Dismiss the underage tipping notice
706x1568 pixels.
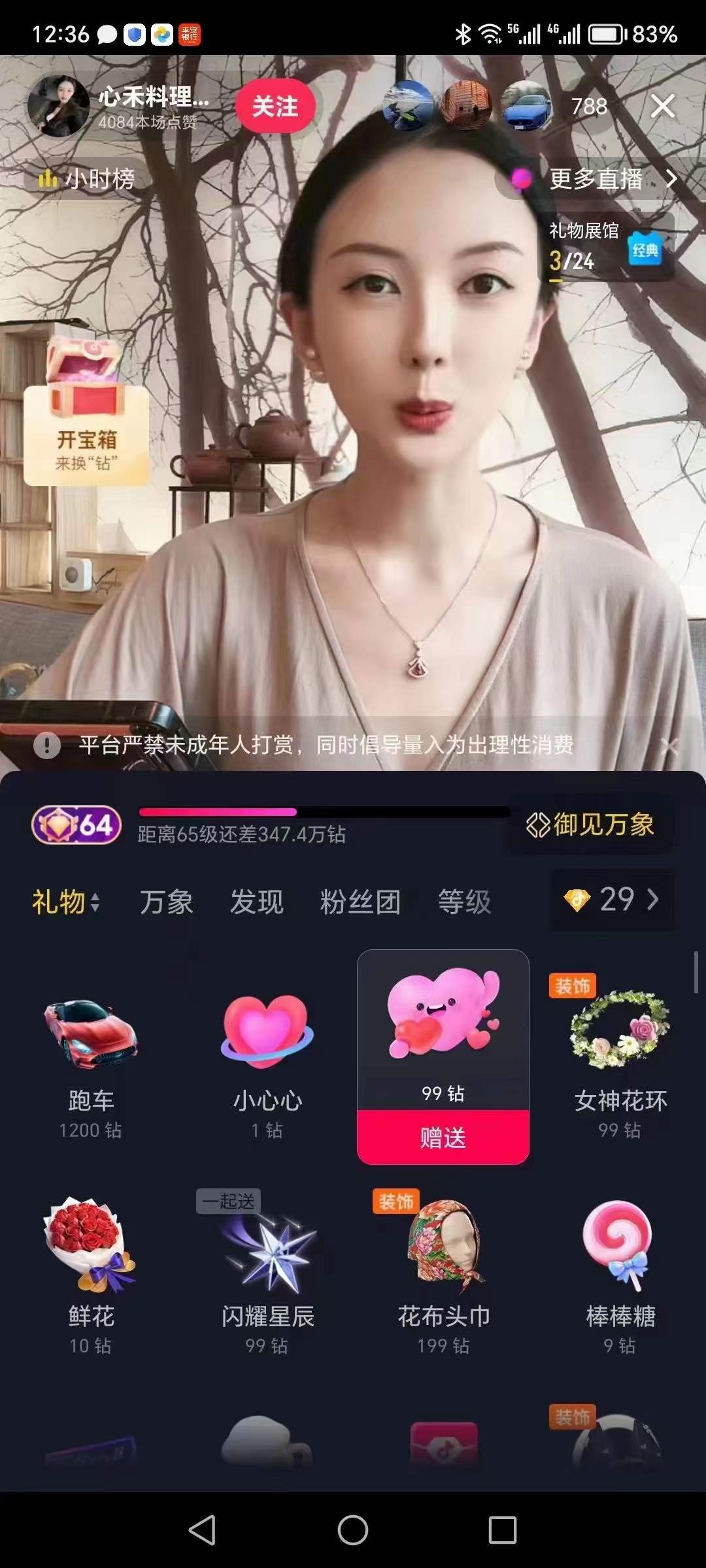[x=669, y=745]
